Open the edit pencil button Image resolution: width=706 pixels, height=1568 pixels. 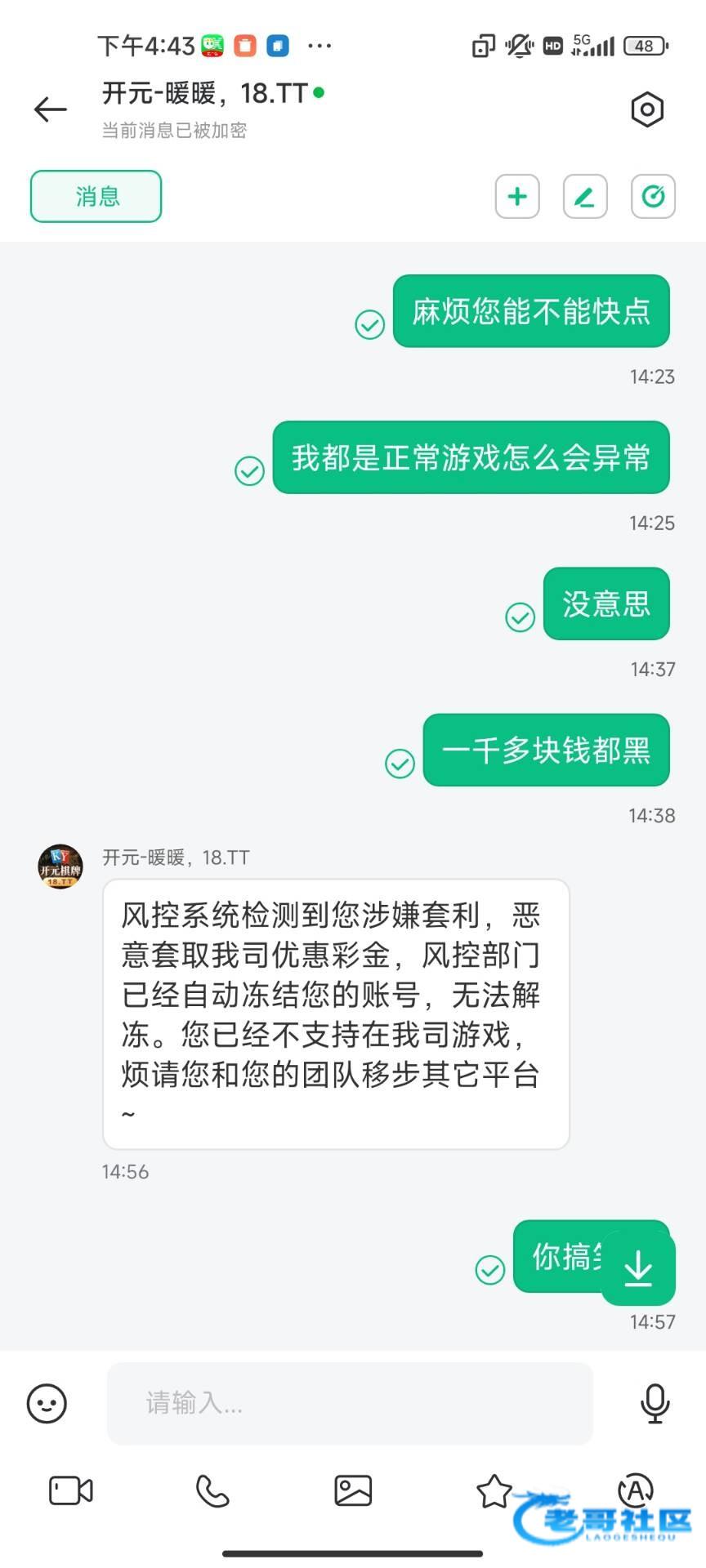pyautogui.click(x=585, y=197)
